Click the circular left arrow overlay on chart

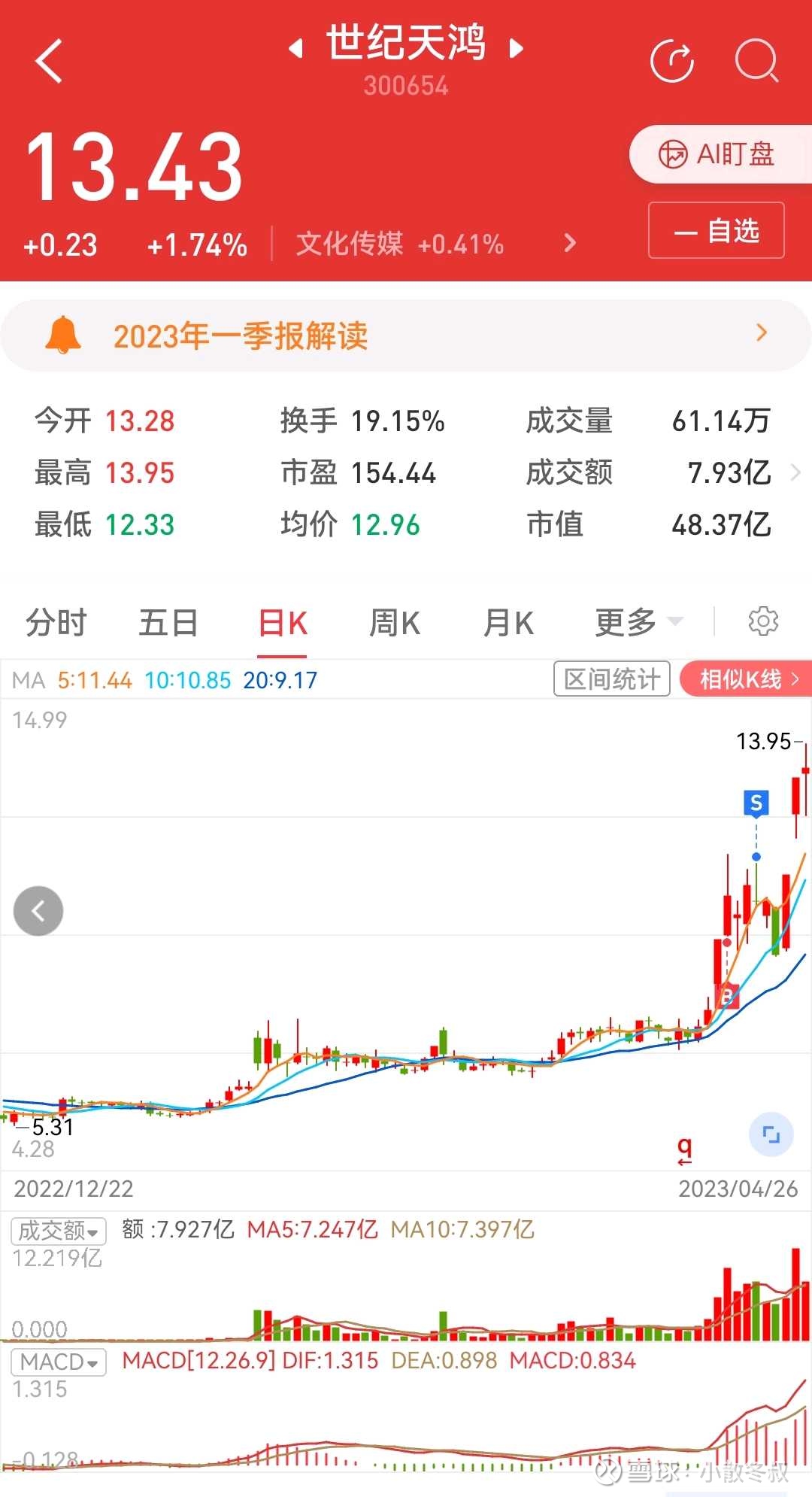pos(38,910)
